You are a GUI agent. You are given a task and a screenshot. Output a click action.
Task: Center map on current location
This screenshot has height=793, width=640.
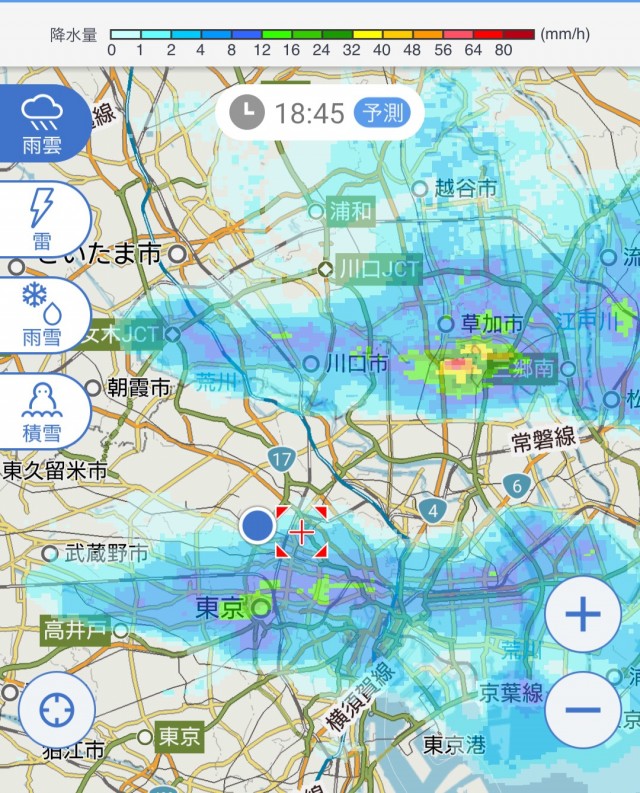point(57,711)
